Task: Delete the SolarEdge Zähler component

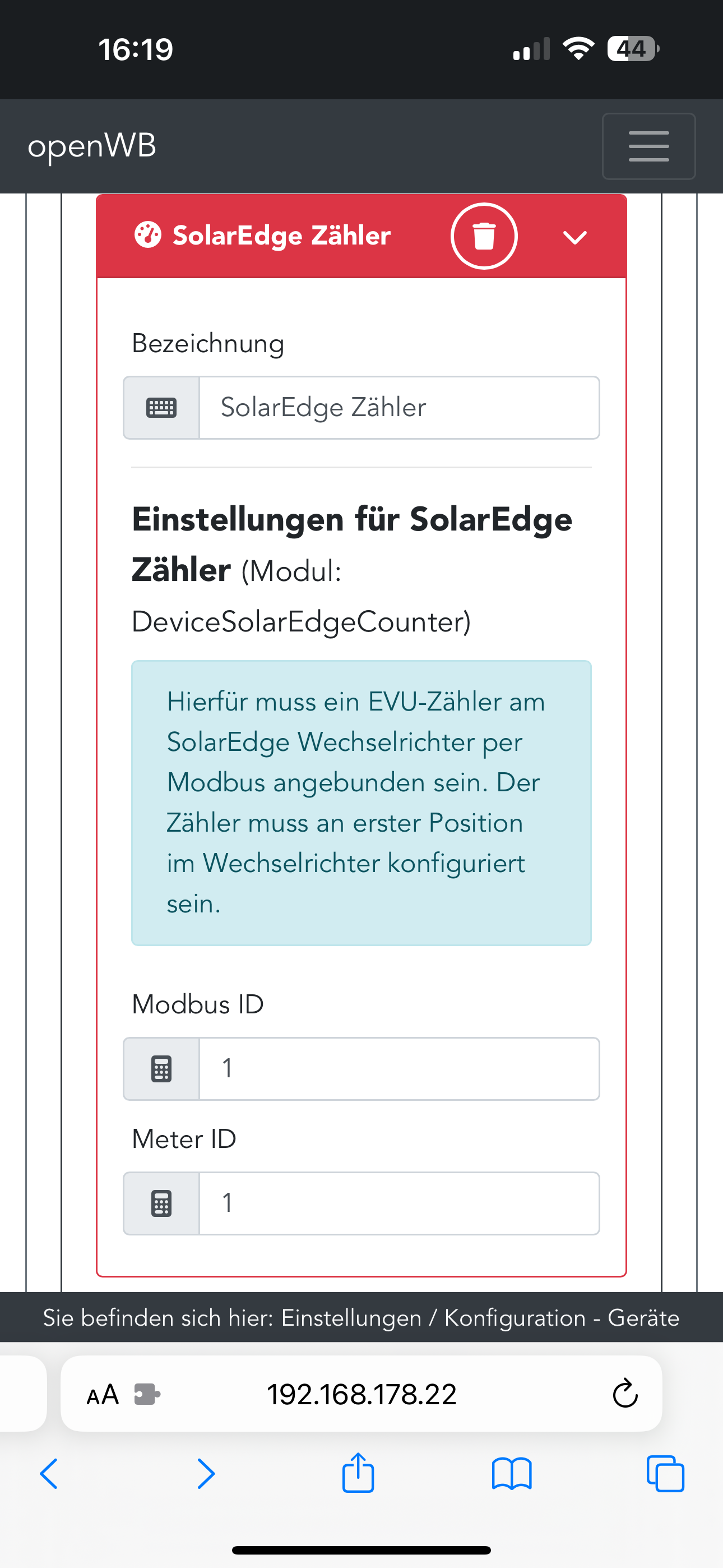Action: click(484, 236)
